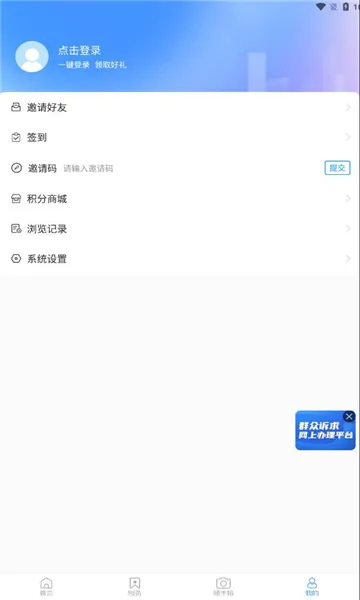Switch to the bookmark-icon service tab
The image size is (360, 600).
click(135, 586)
